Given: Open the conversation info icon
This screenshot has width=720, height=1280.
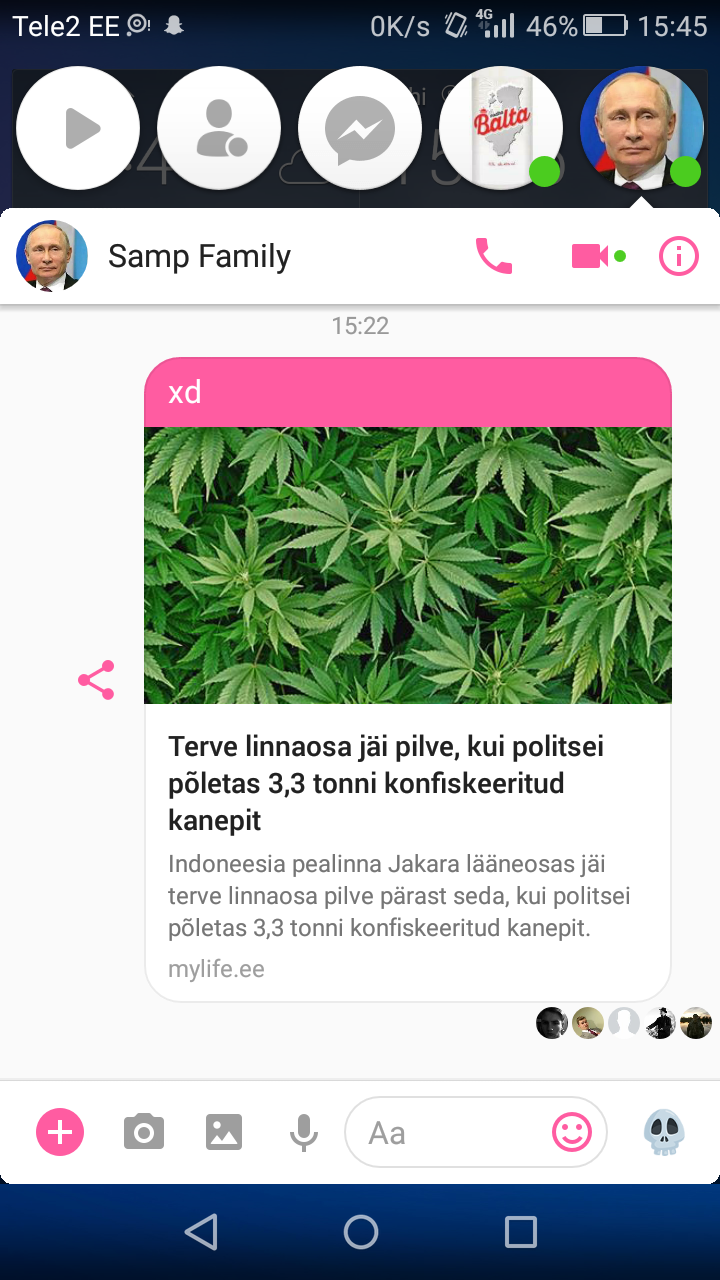Looking at the screenshot, I should (x=679, y=257).
